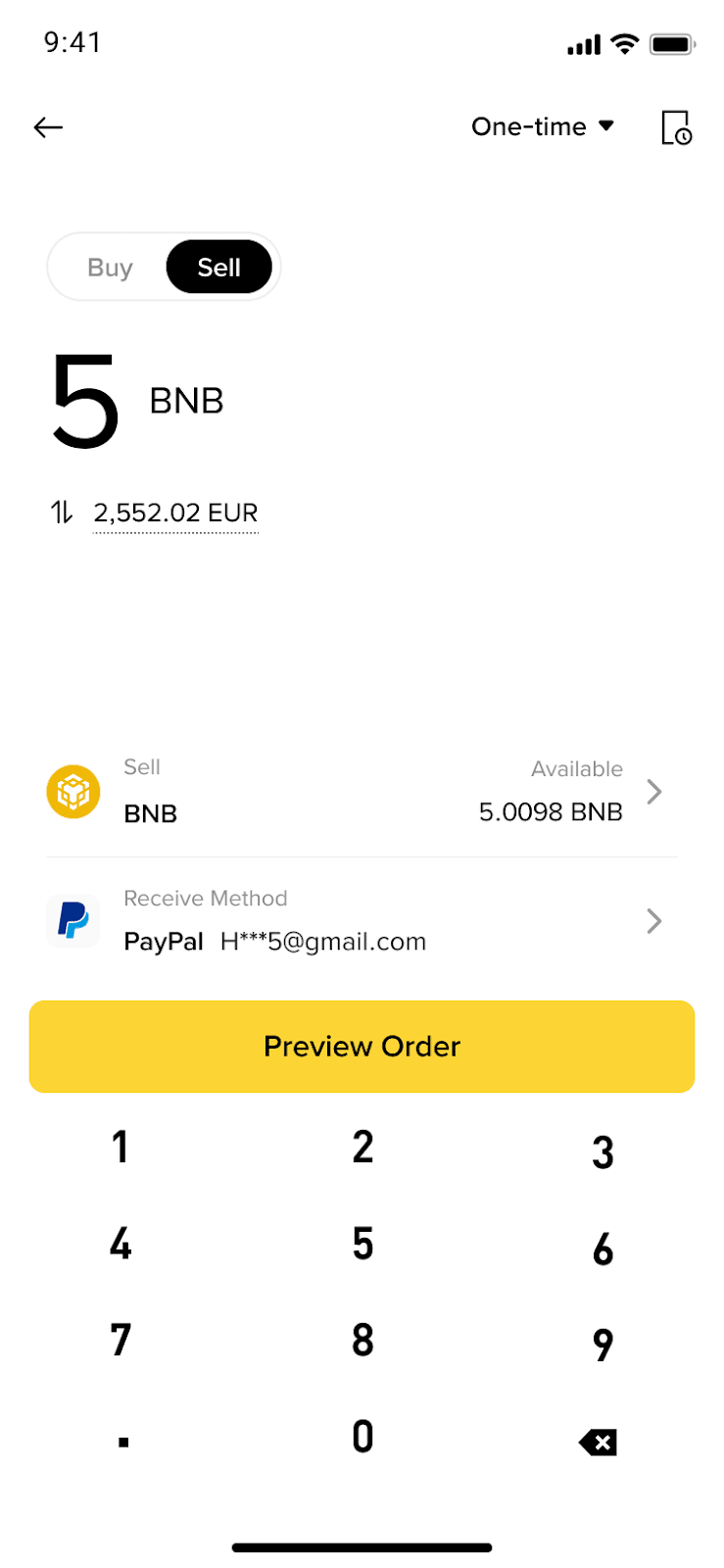Image resolution: width=724 pixels, height=1568 pixels.
Task: Enter digit 3 on the keypad
Action: [x=603, y=1152]
